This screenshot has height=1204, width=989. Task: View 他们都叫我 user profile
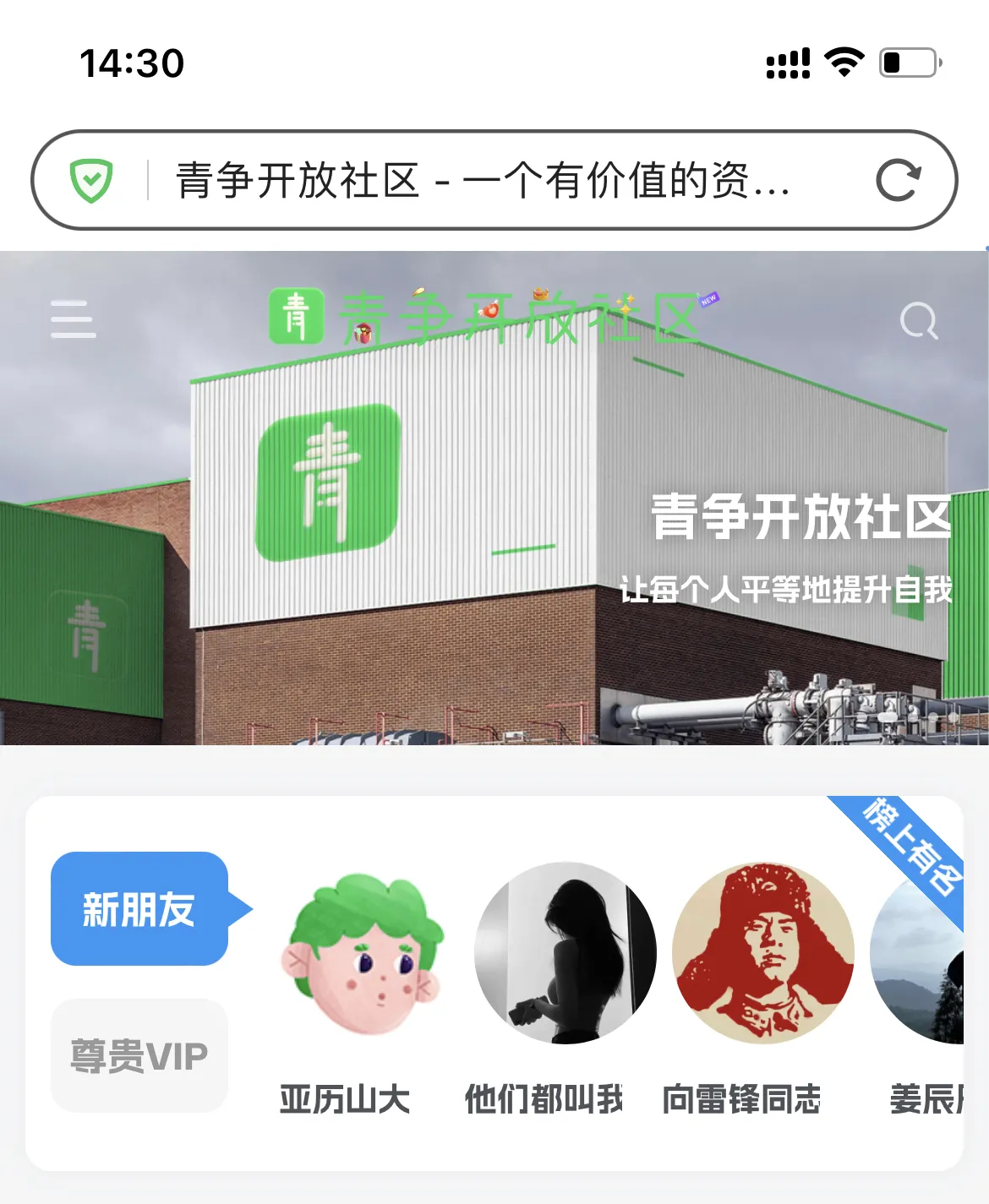[565, 954]
